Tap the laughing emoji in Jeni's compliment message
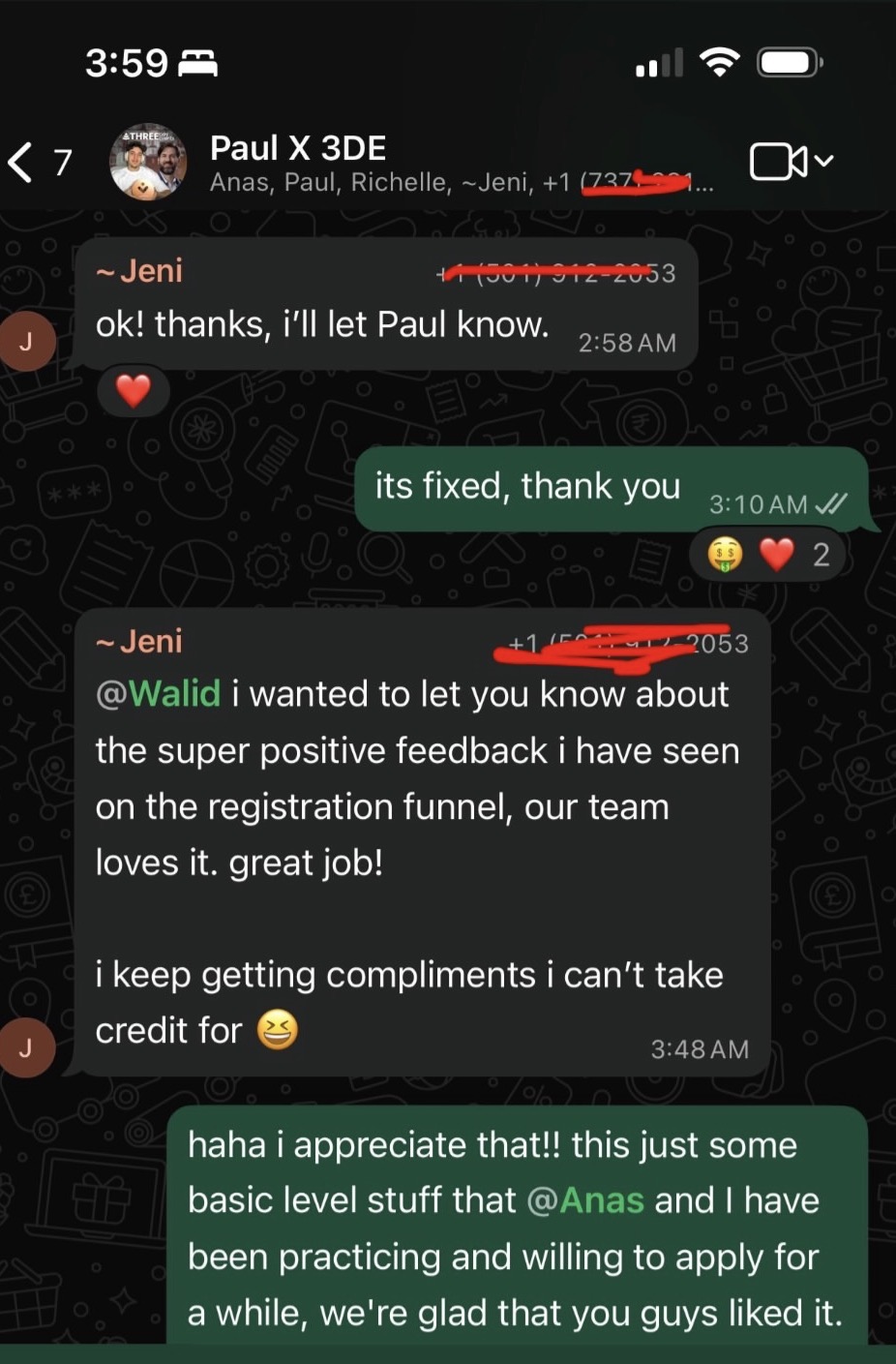Screen dimensions: 896x1364 (278, 1030)
